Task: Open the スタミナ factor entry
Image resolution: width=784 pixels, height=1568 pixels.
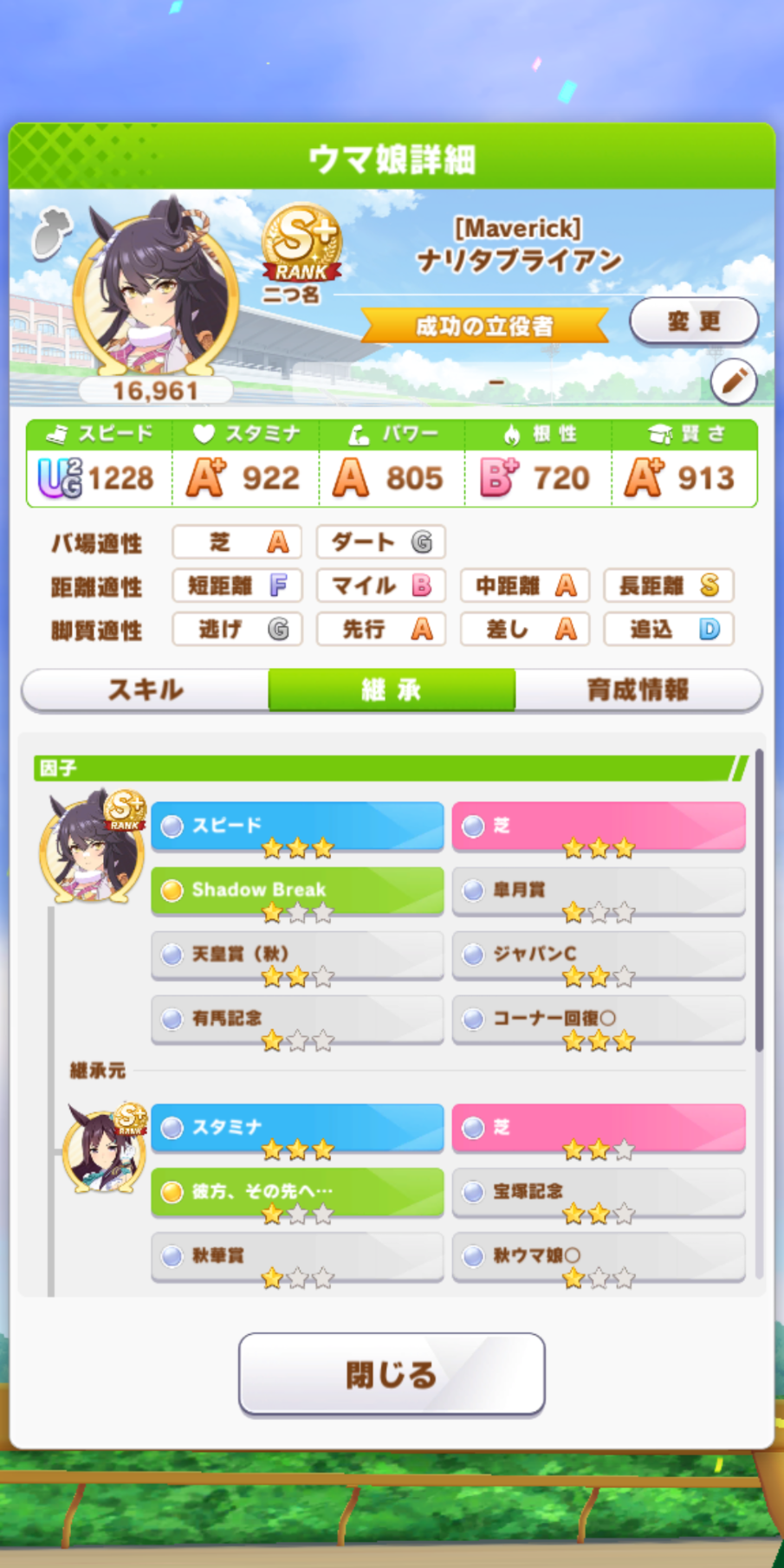Action: point(297,1128)
